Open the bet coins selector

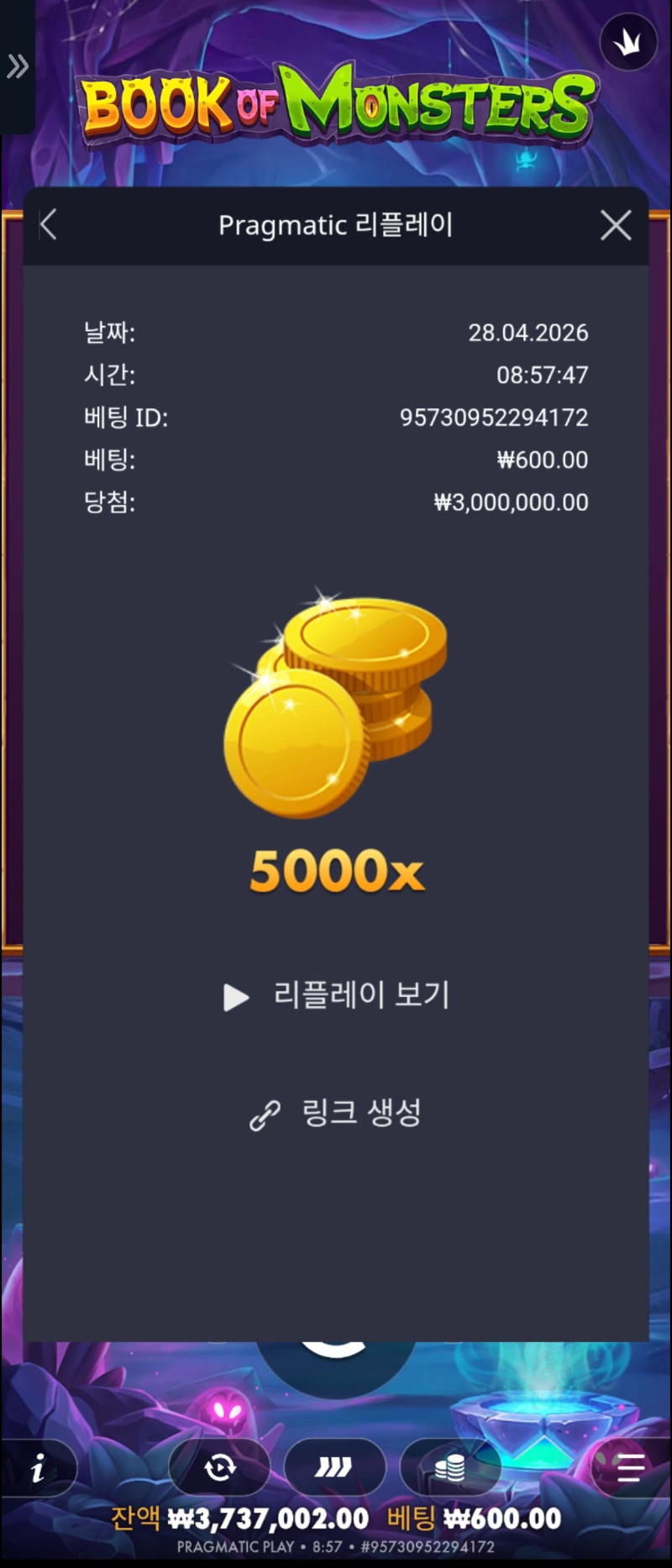(450, 1467)
